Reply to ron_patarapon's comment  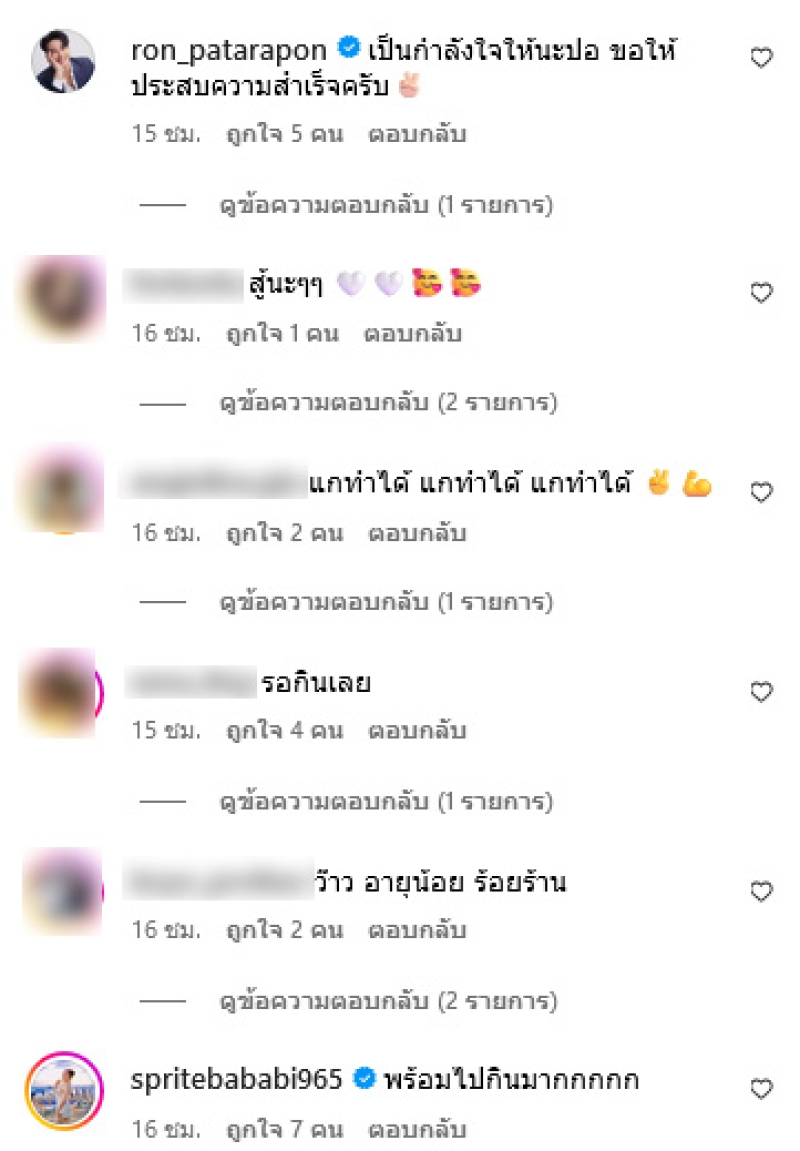tap(417, 134)
